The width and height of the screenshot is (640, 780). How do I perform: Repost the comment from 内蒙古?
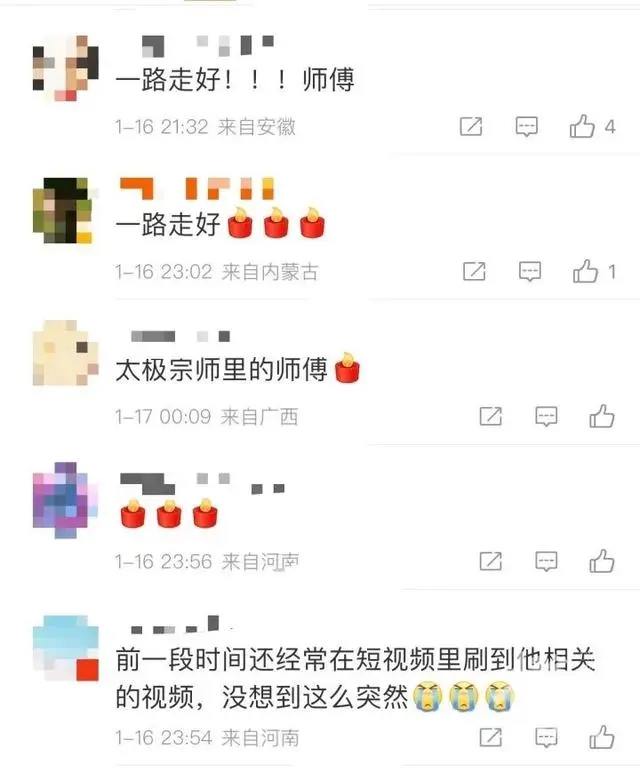[474, 271]
